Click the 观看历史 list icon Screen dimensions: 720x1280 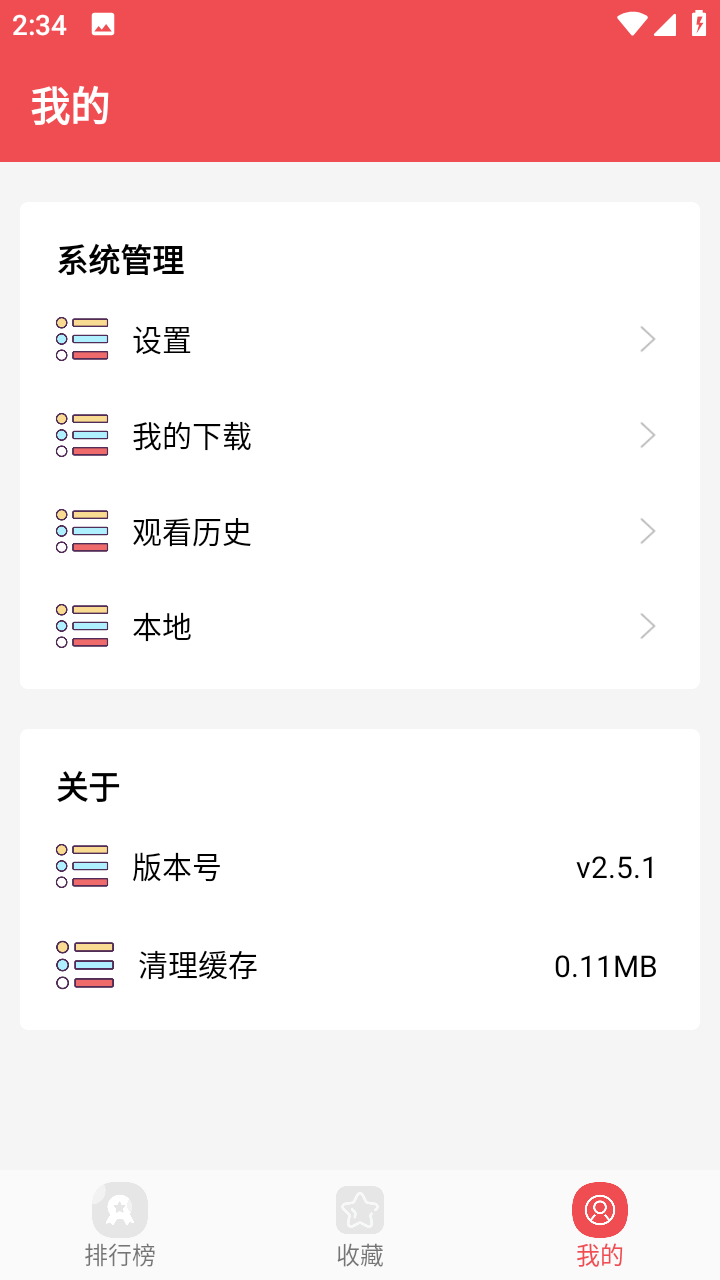coord(83,531)
